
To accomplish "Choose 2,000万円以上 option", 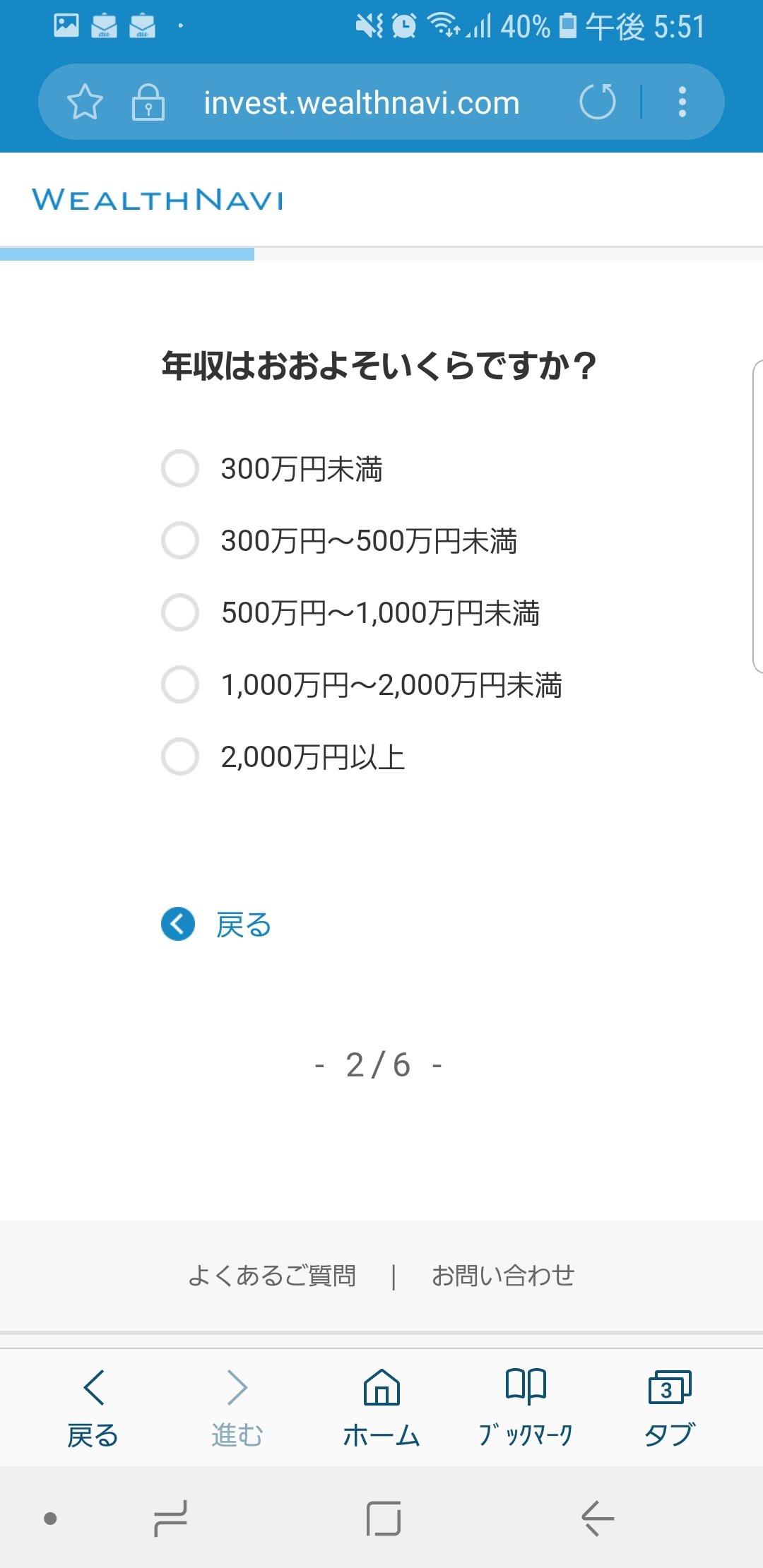I will coord(284,756).
